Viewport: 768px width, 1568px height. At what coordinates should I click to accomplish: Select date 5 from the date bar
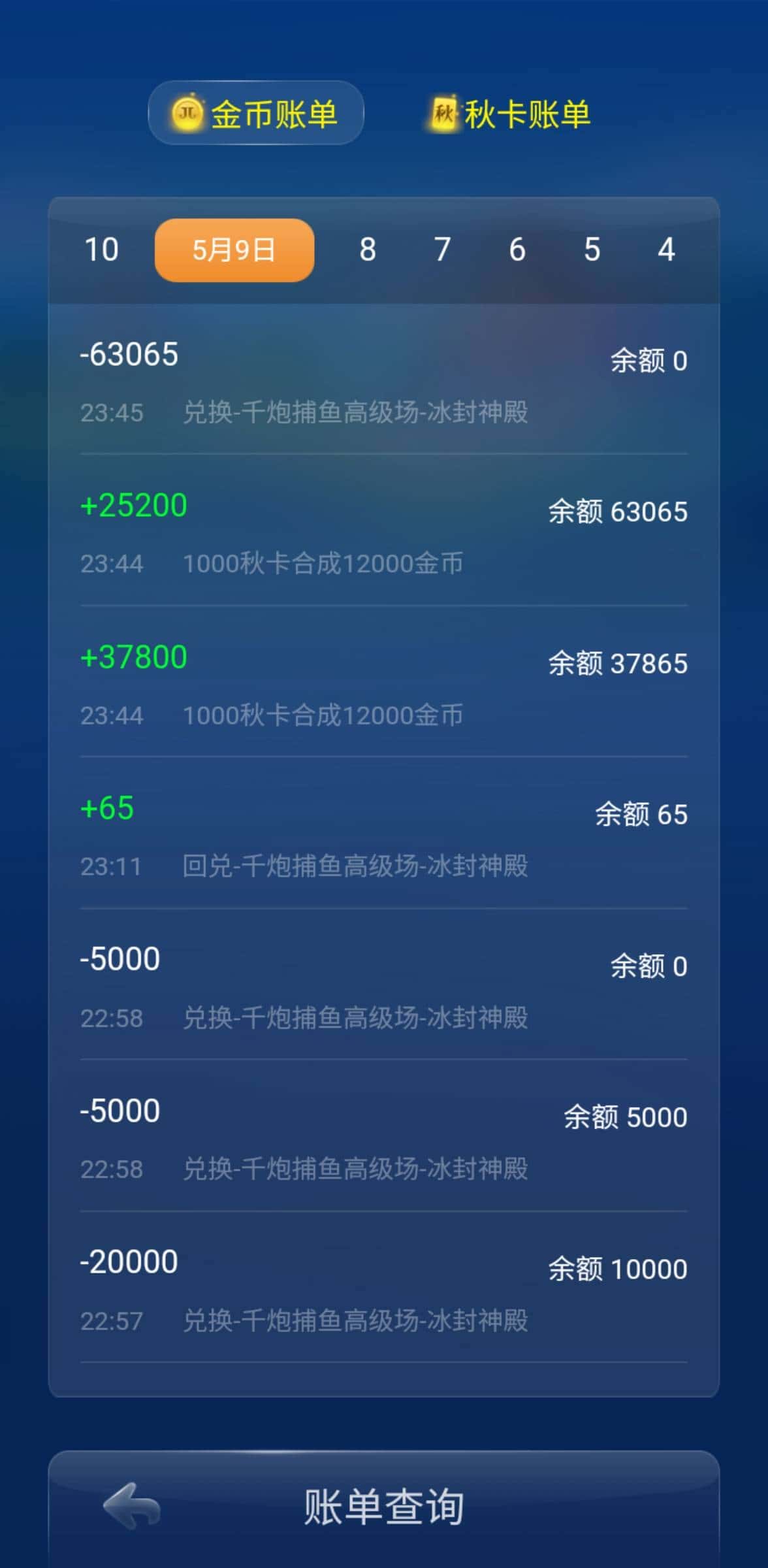(x=591, y=249)
